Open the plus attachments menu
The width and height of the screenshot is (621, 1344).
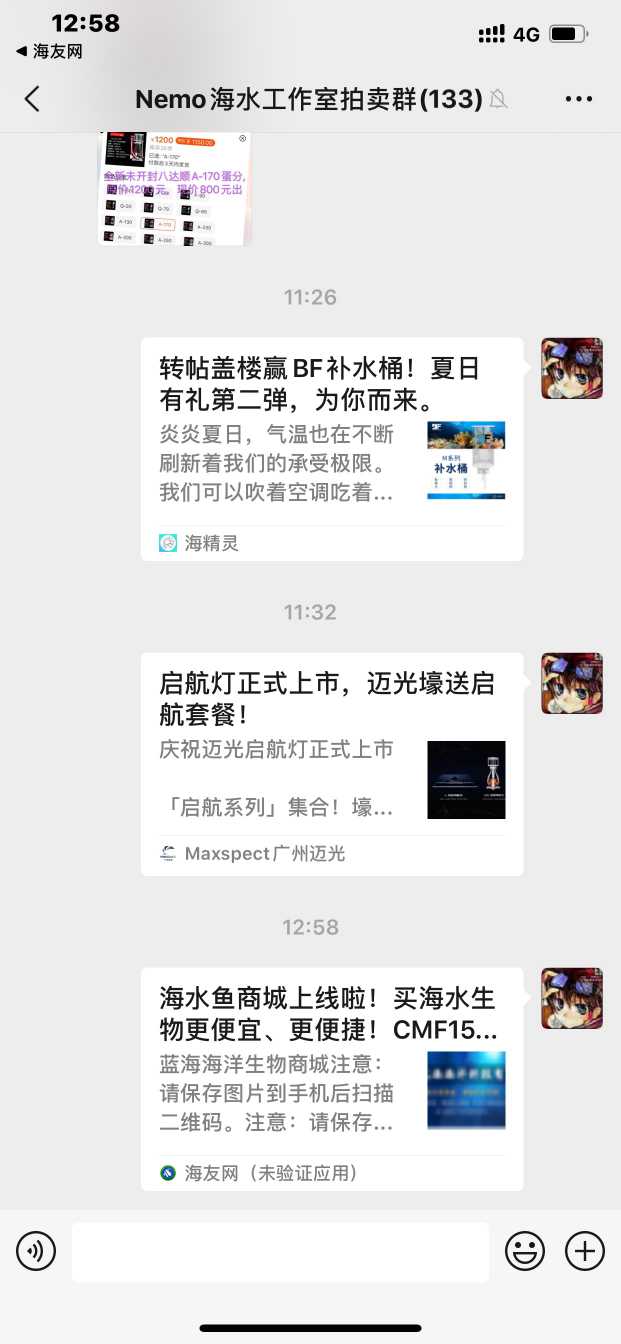point(585,1251)
